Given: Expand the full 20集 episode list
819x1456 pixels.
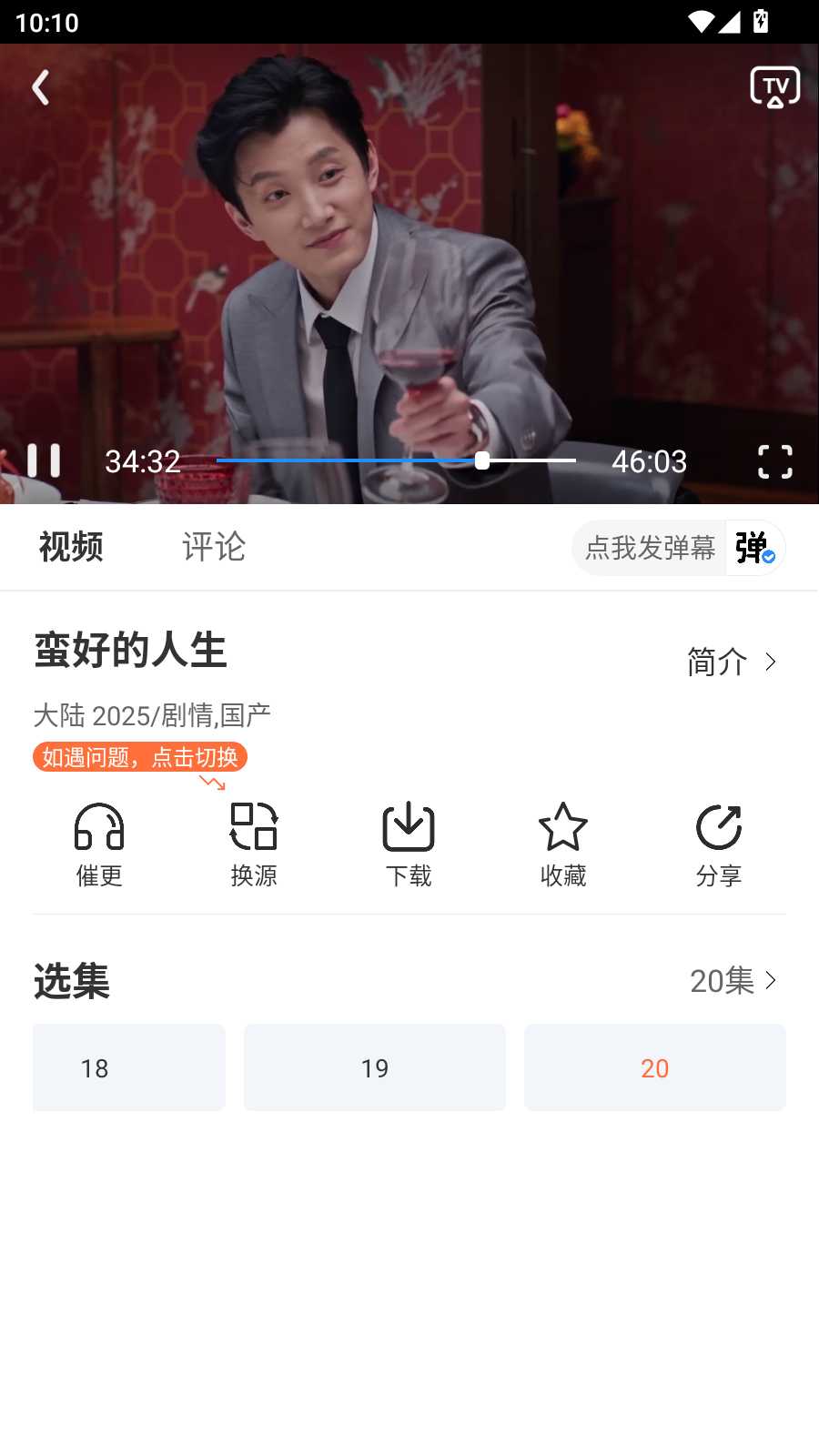Looking at the screenshot, I should tap(732, 981).
